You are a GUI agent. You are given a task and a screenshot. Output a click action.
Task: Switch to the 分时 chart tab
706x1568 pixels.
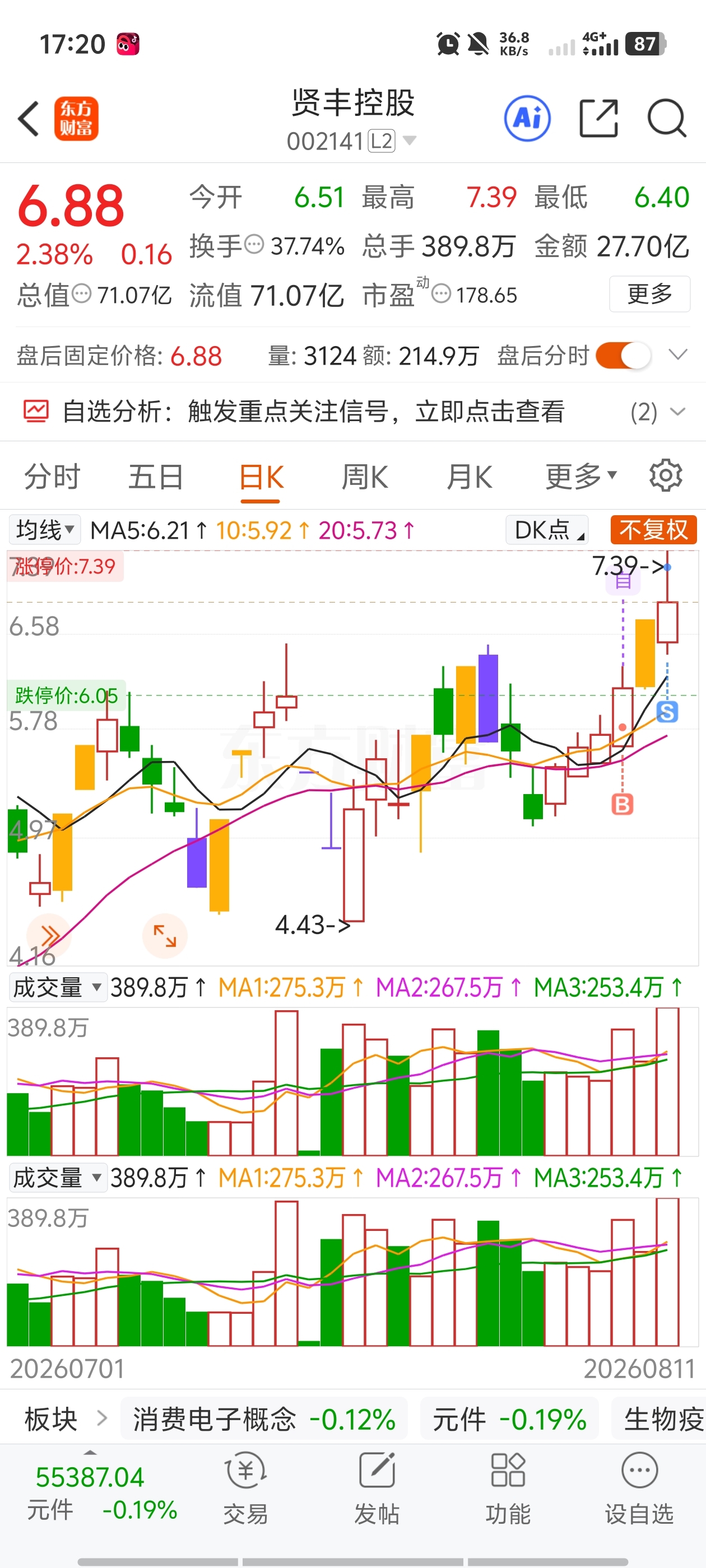point(52,477)
